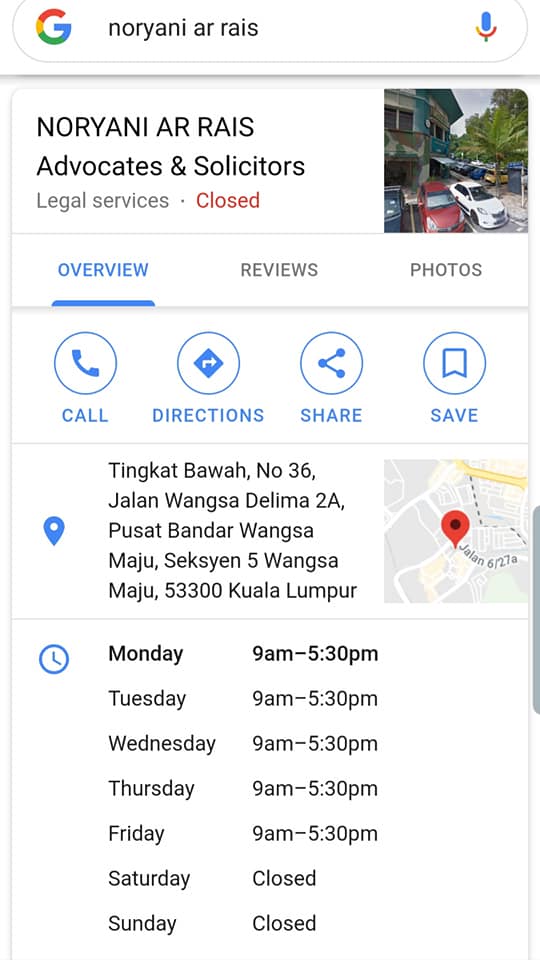Viewport: 540px width, 960px height.
Task: Open the street view photo of the office
Action: [456, 160]
